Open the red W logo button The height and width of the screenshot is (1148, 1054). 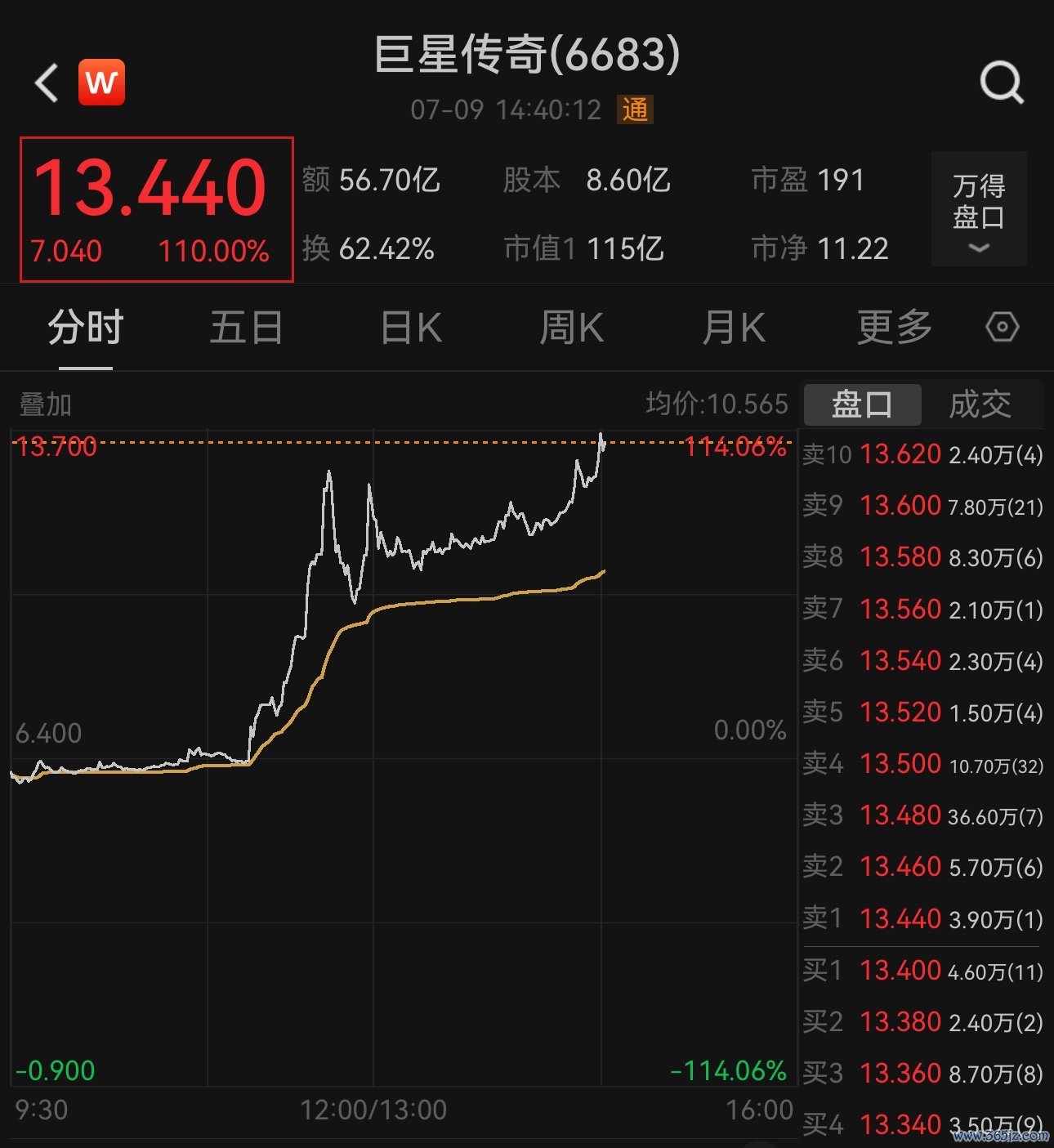pos(101,83)
